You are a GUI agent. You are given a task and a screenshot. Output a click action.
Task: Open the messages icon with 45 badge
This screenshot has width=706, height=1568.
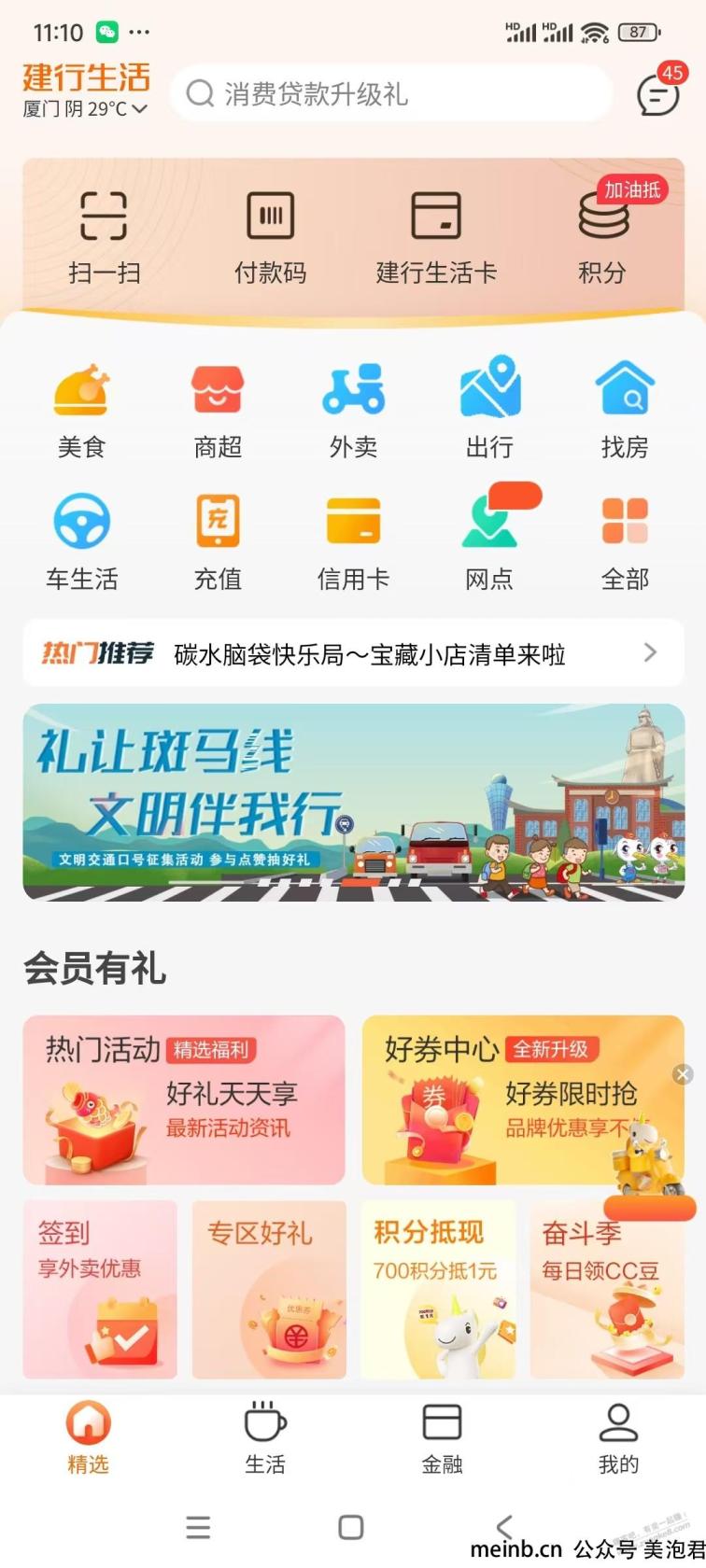pos(658,94)
